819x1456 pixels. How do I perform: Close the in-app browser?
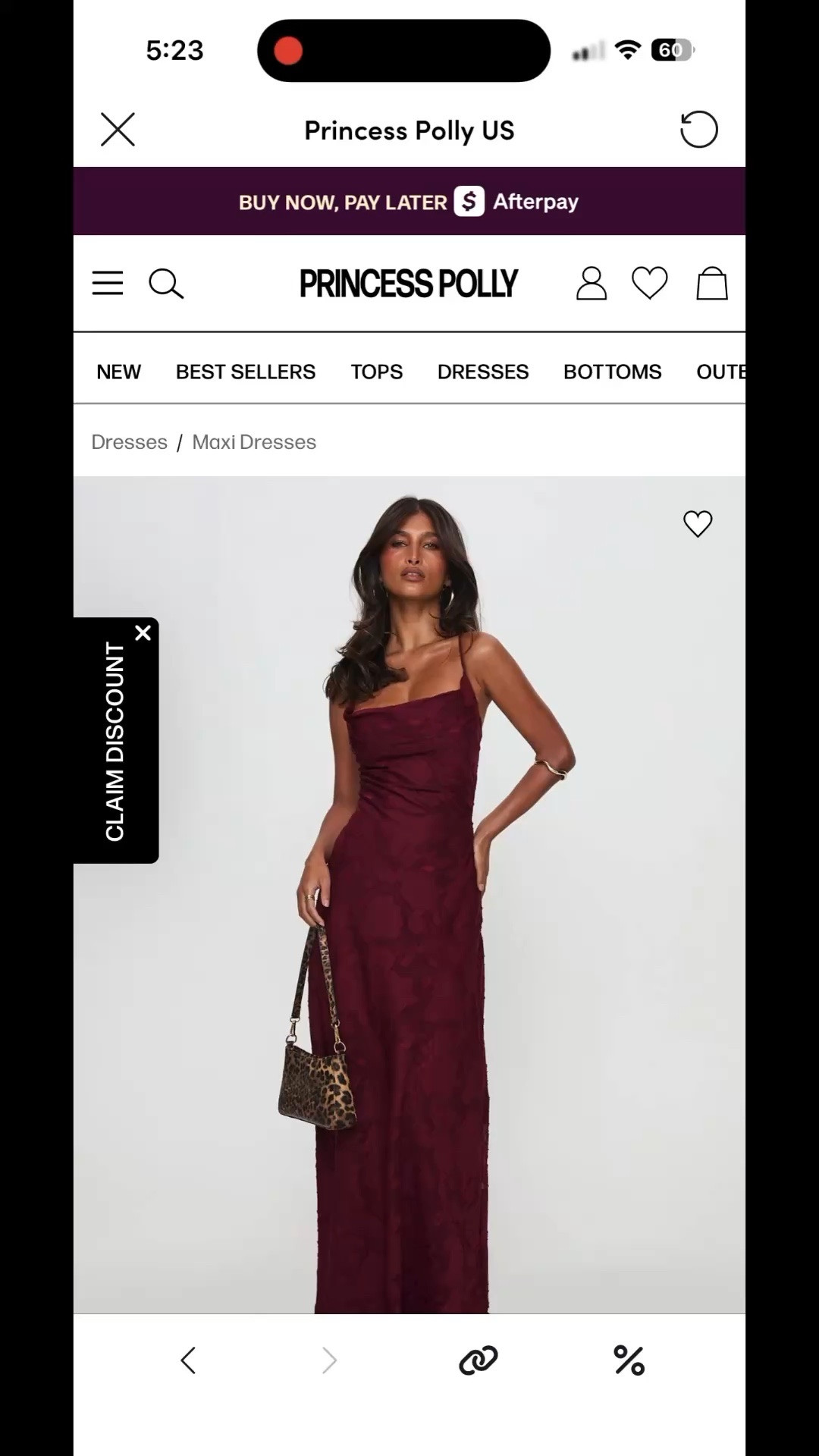(118, 130)
